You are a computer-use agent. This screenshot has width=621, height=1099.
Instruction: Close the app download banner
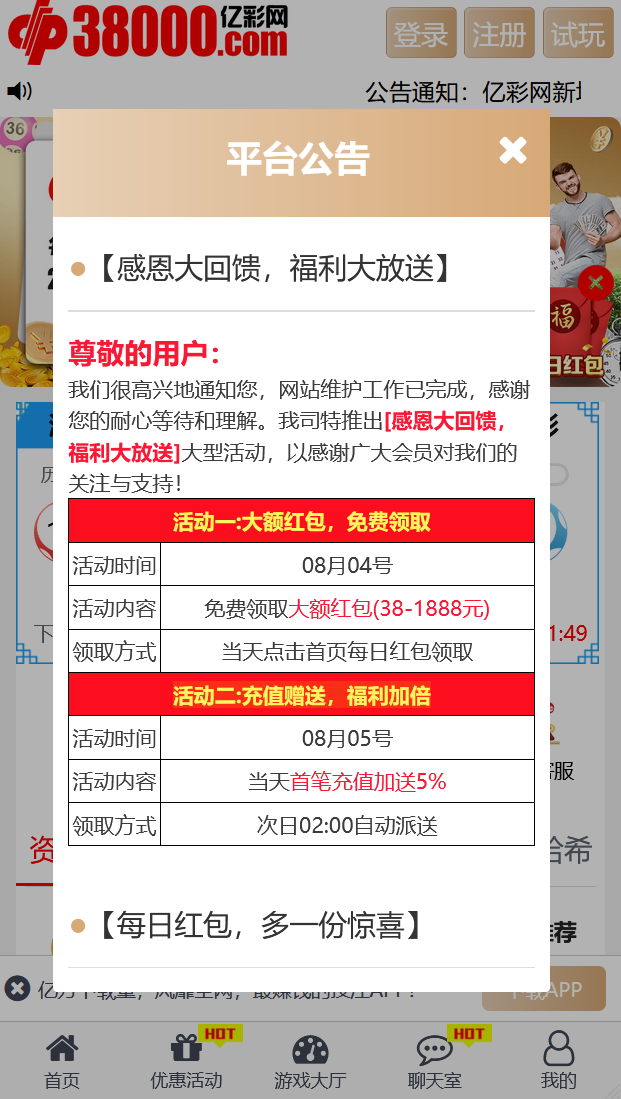click(17, 989)
